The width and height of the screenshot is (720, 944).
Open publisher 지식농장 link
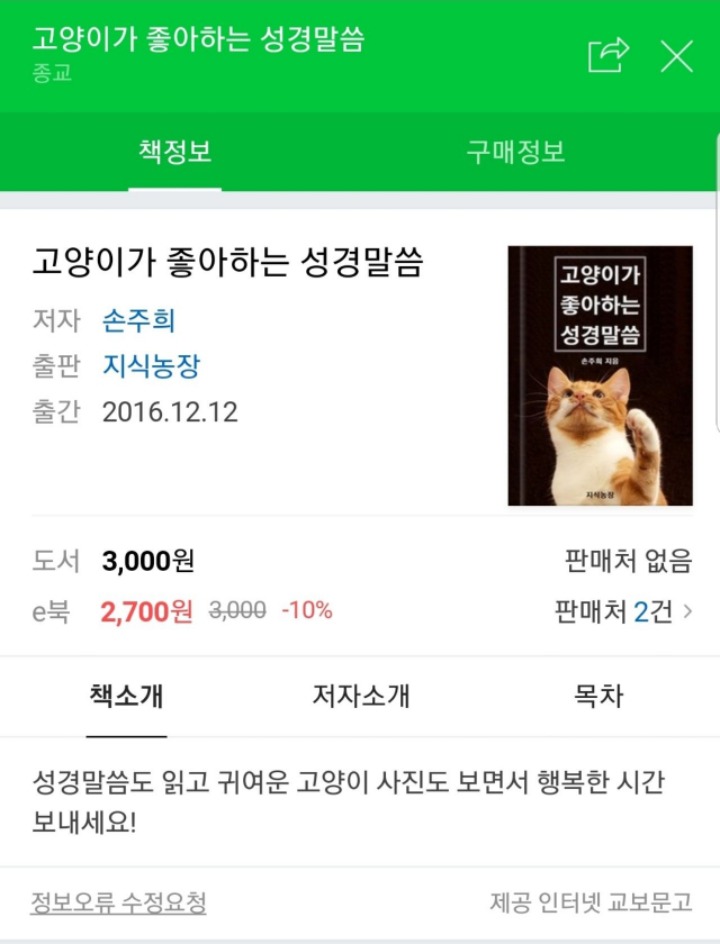[151, 366]
